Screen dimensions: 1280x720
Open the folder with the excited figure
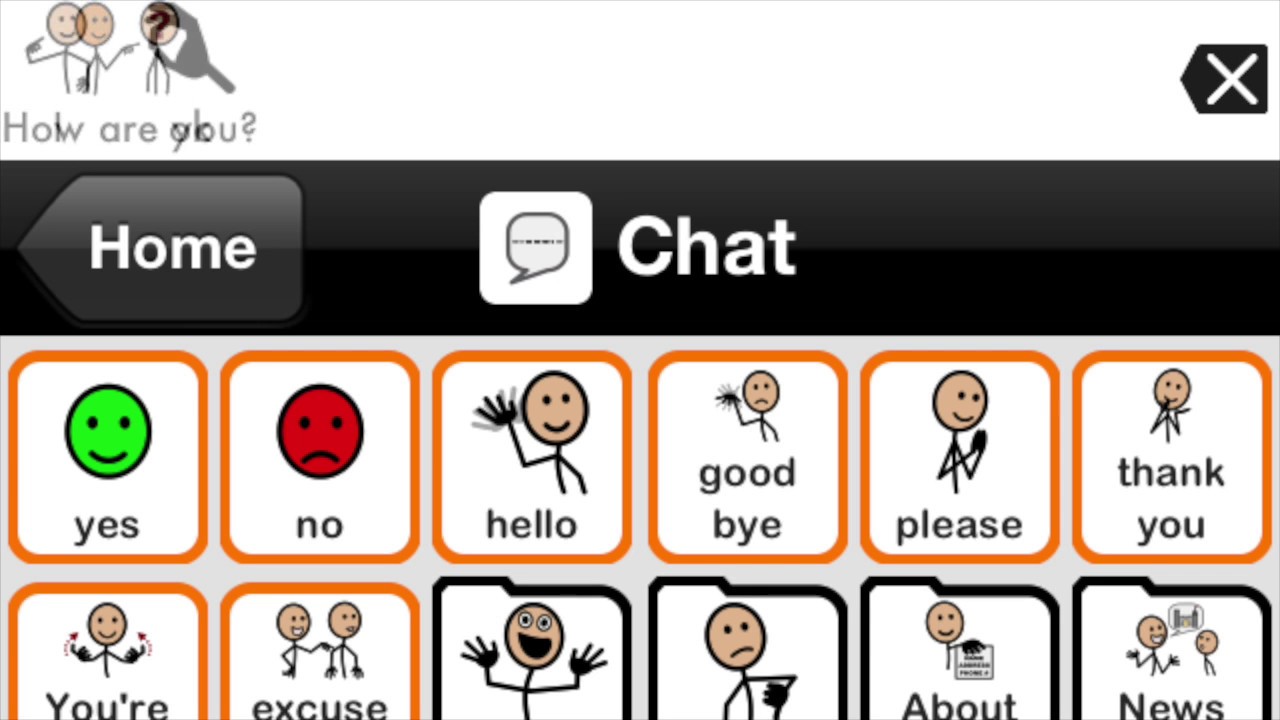point(532,655)
